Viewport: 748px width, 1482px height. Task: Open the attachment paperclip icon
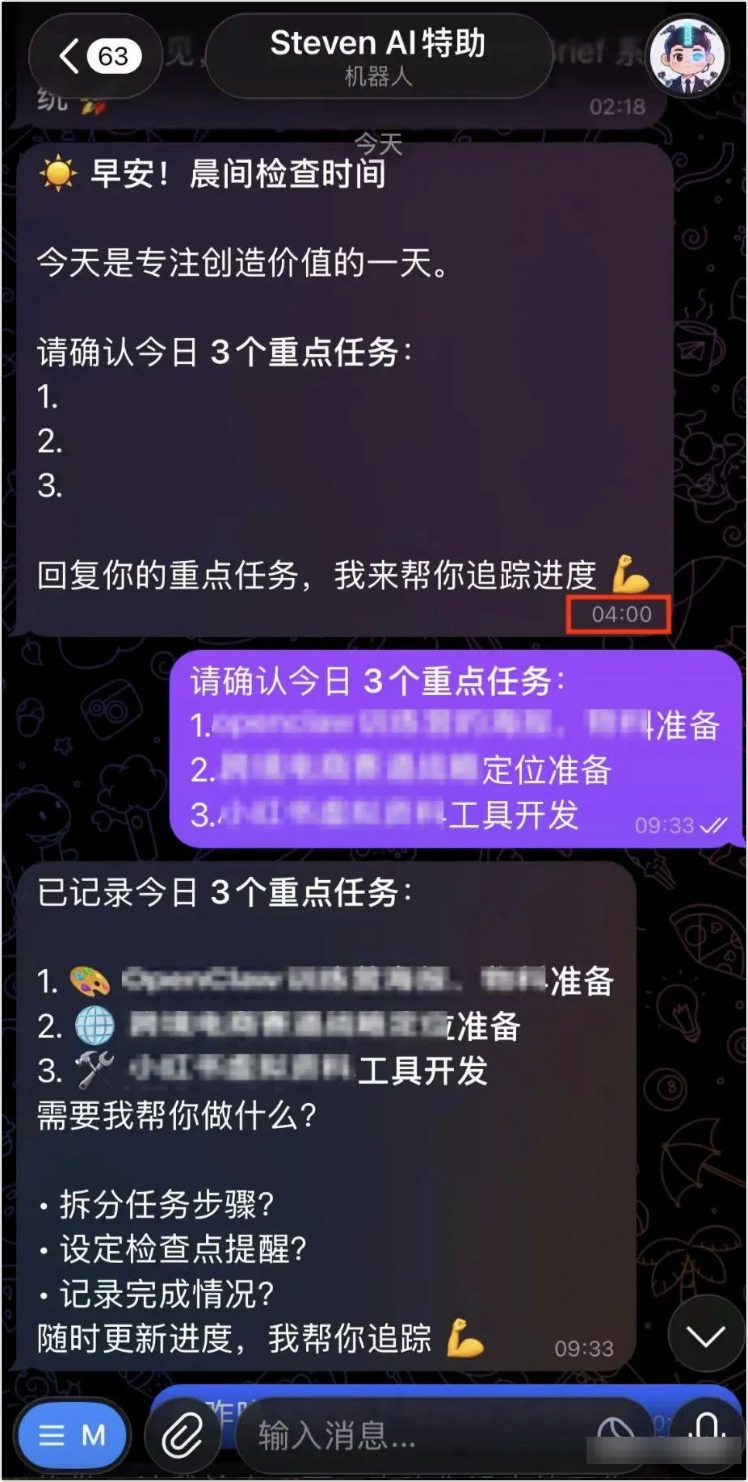(183, 1435)
